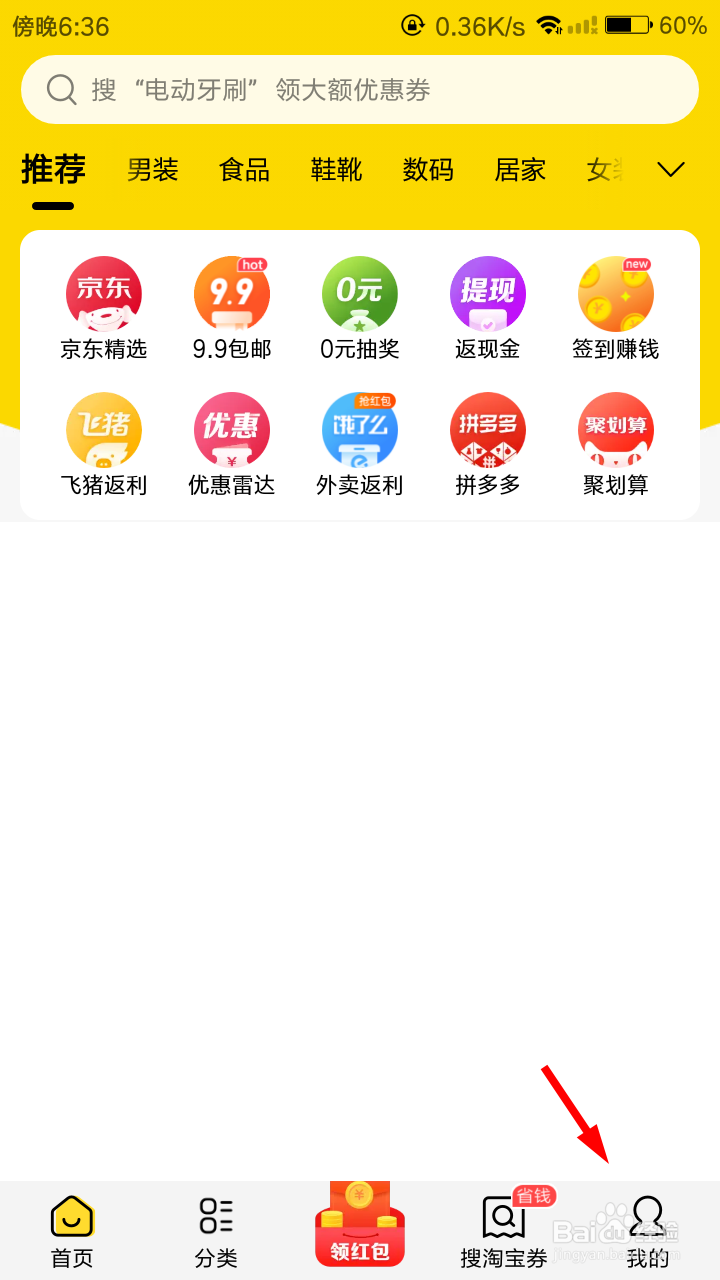Switch to the 居家 tab
This screenshot has width=720, height=1280.
coord(520,170)
